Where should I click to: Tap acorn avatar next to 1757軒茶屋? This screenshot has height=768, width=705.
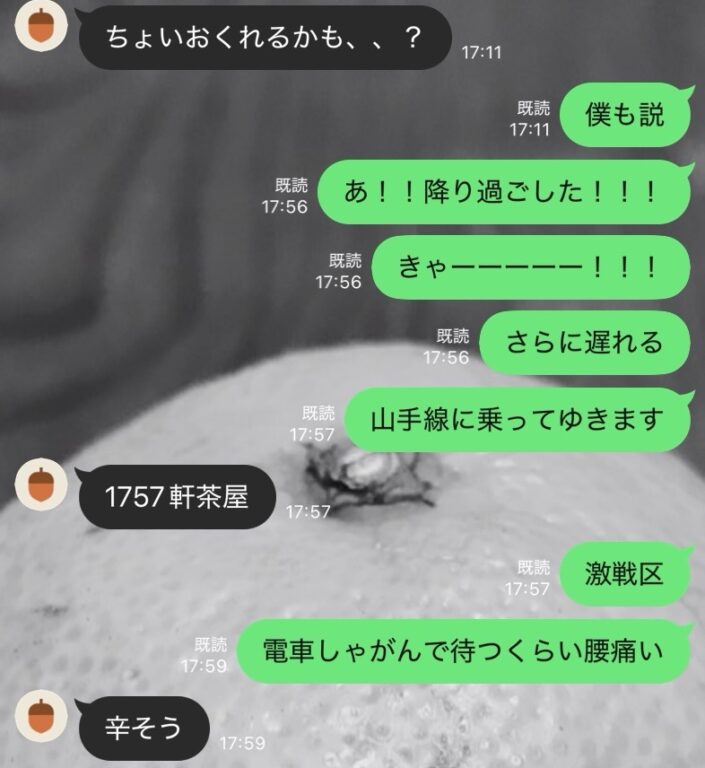[x=41, y=484]
